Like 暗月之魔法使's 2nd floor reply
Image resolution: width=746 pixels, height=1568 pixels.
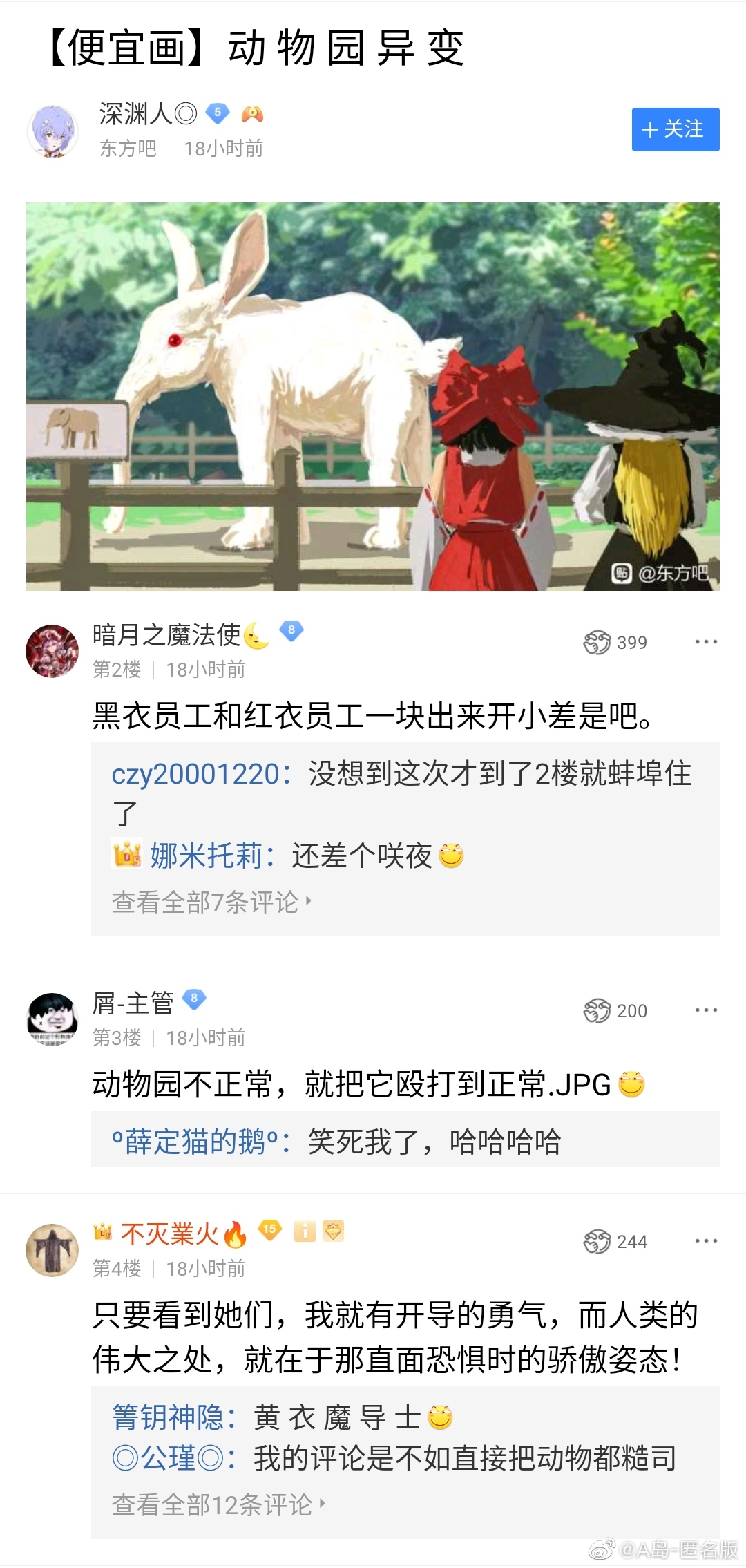point(614,643)
